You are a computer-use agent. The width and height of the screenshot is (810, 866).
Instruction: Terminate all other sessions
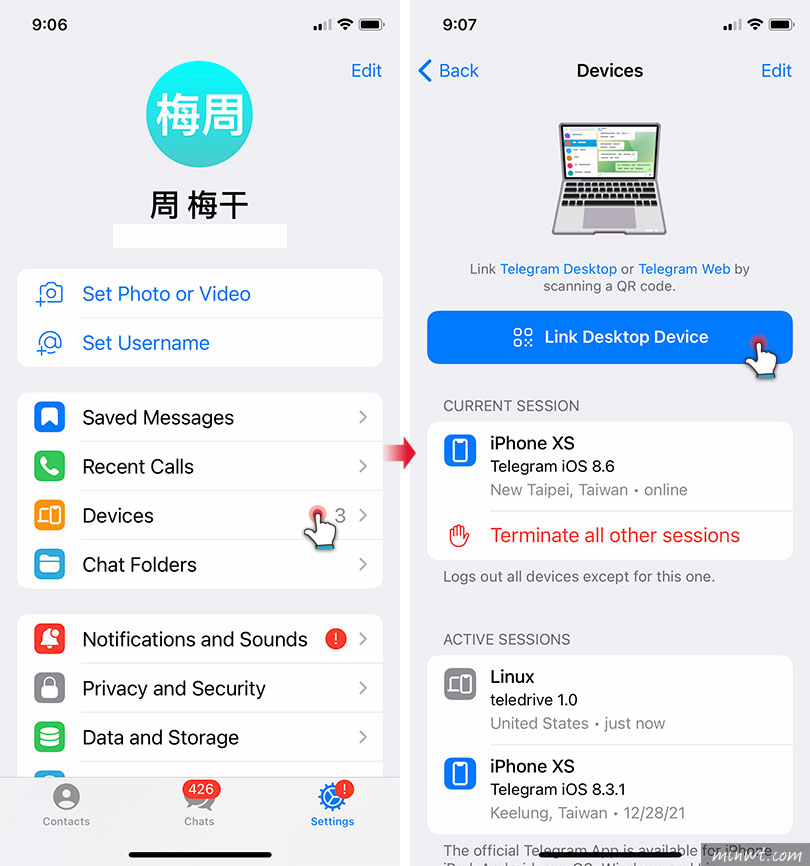pos(614,536)
